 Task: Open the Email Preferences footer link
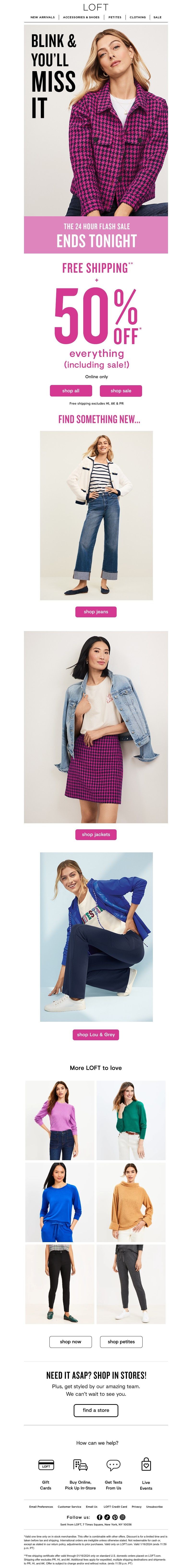[41, 1506]
